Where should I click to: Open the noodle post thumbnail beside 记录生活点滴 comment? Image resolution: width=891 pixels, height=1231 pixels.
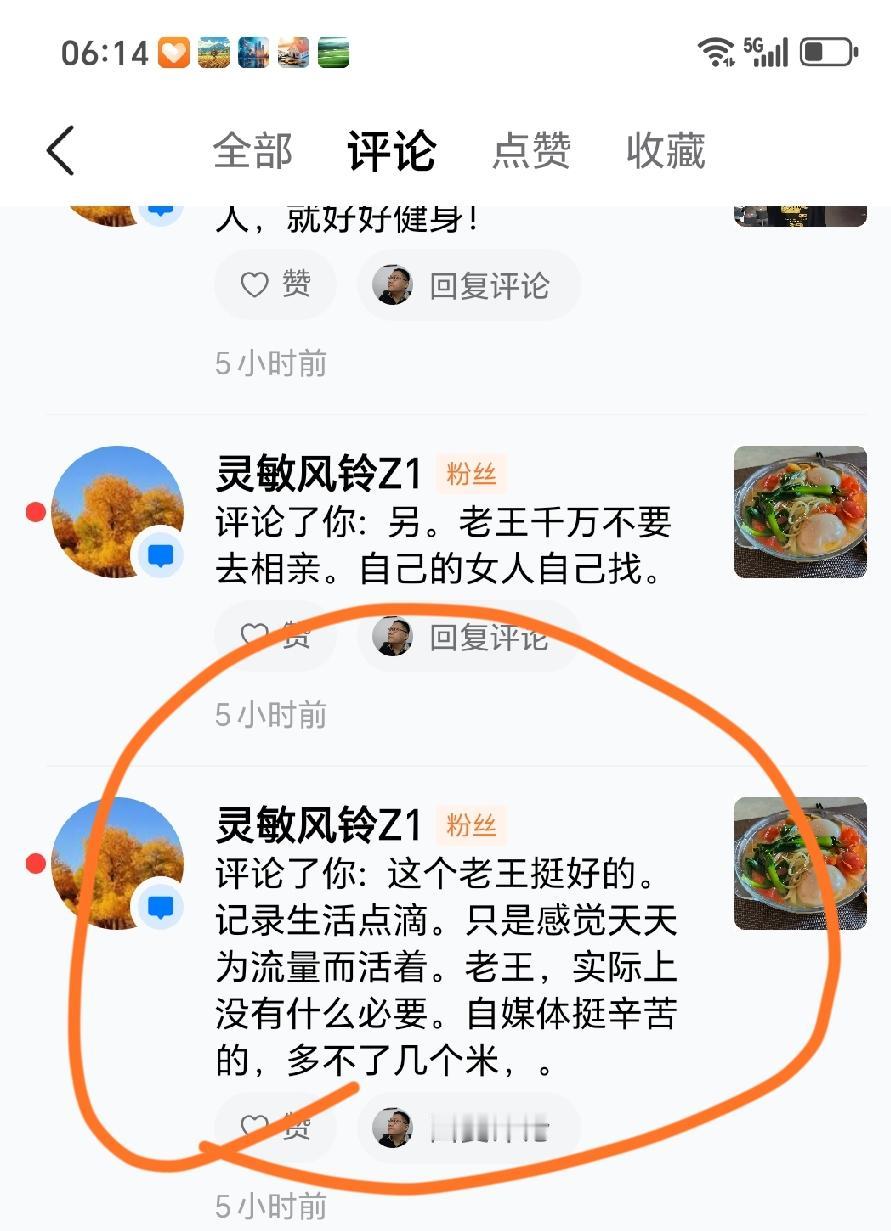(x=800, y=864)
